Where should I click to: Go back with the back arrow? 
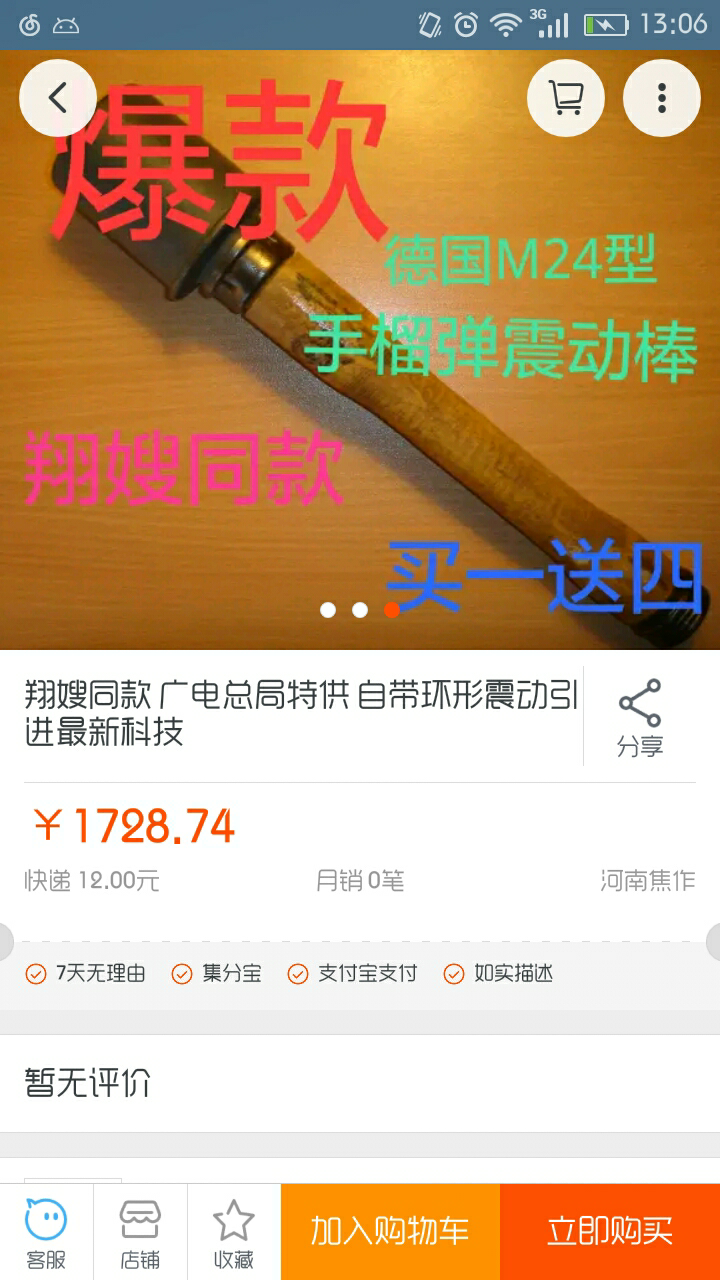57,97
